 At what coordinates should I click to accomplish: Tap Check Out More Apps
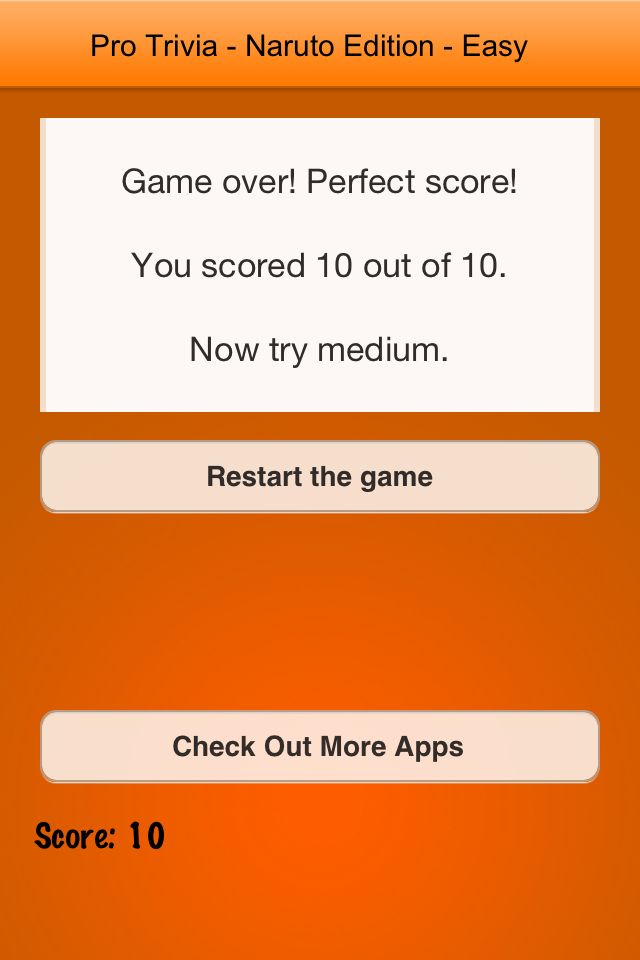(x=320, y=746)
